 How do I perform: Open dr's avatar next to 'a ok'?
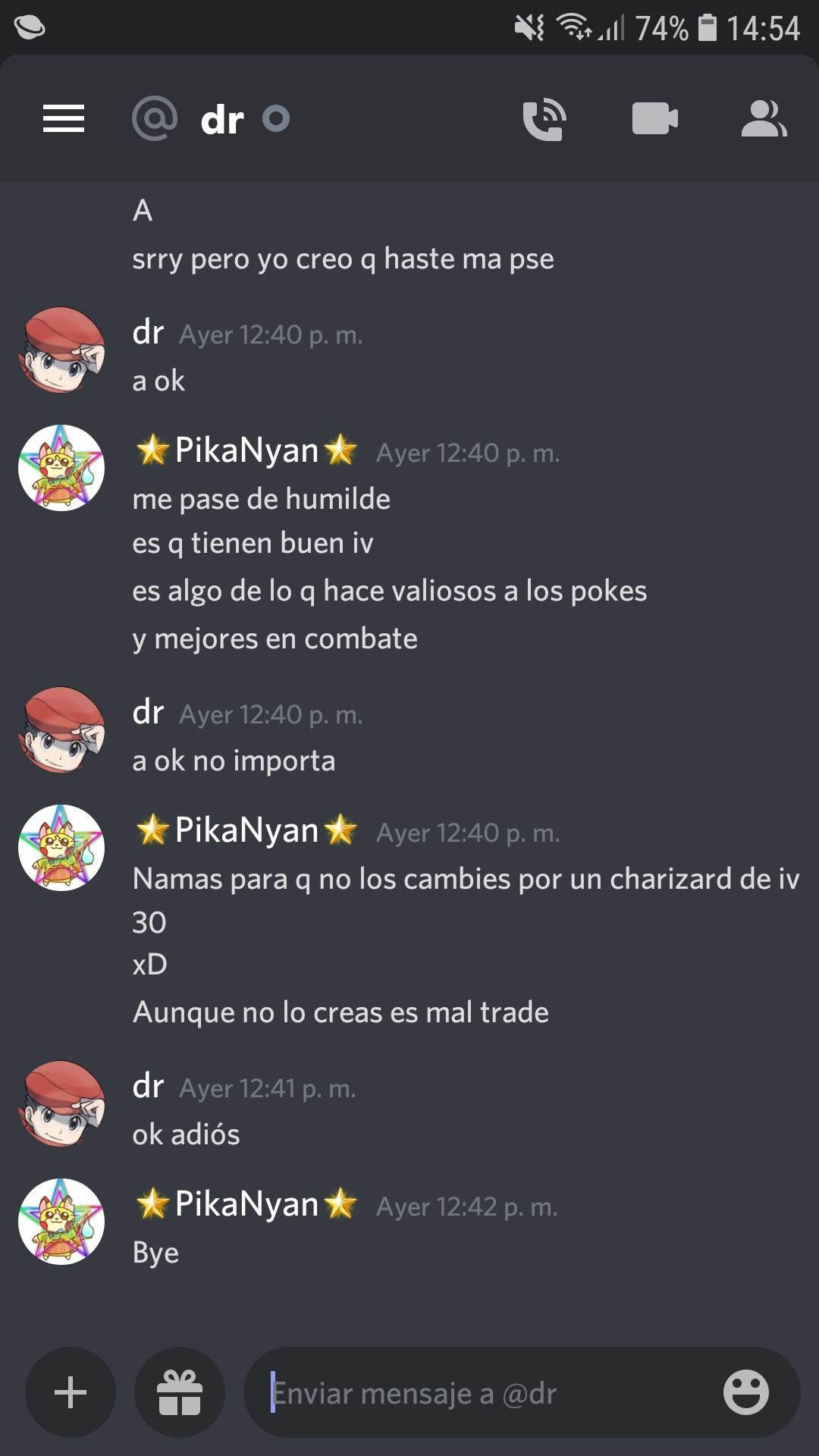61,350
